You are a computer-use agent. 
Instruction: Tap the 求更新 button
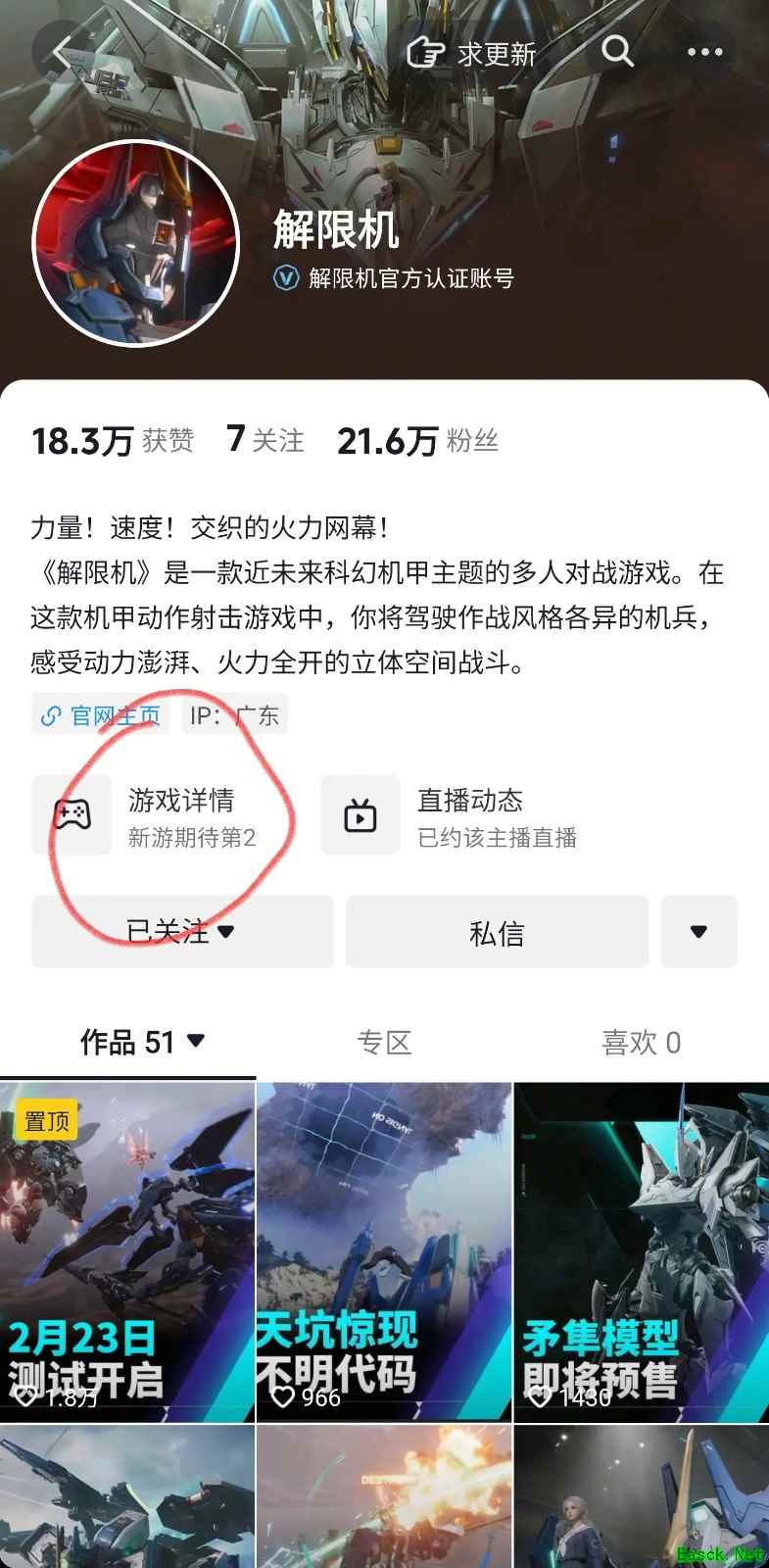click(x=471, y=53)
